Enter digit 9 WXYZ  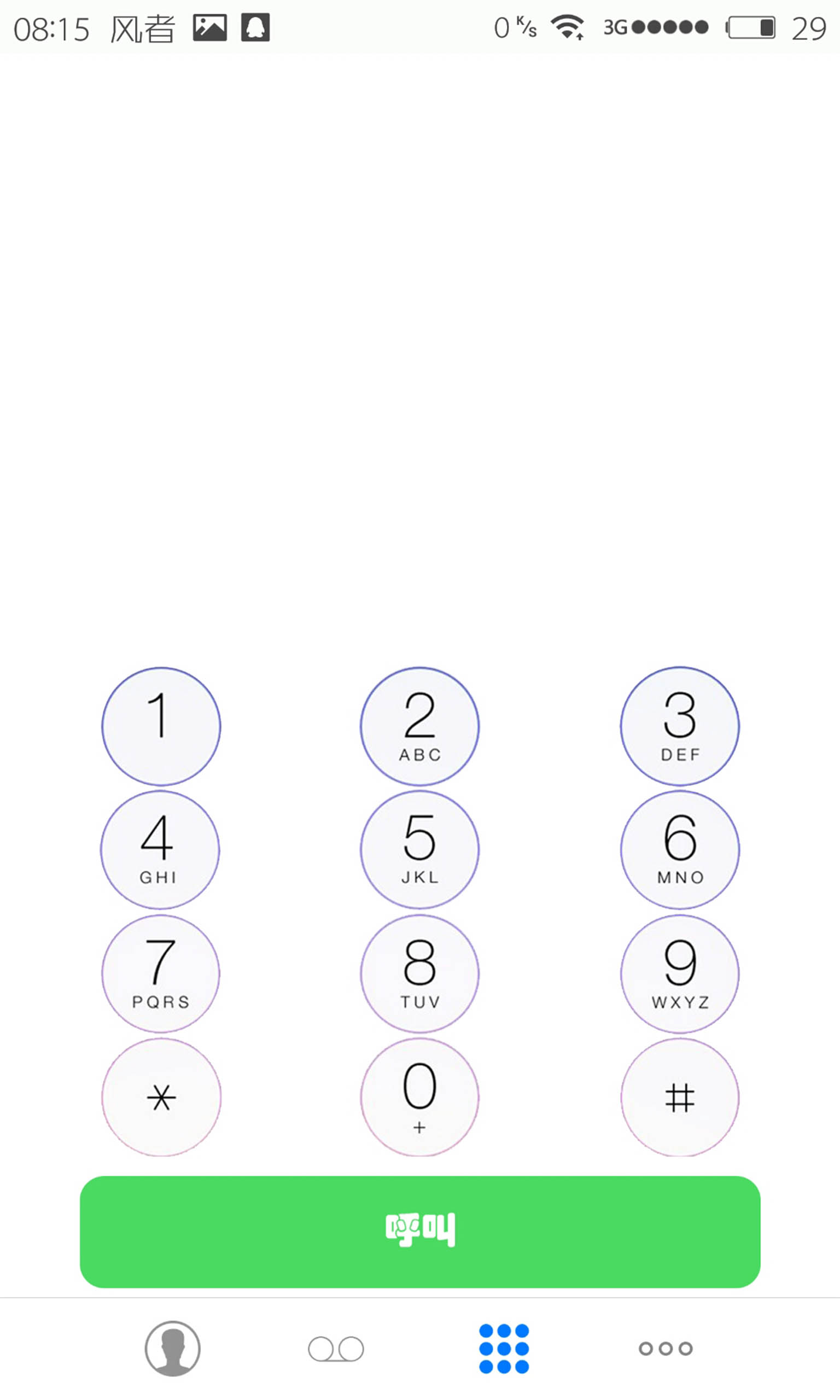[680, 974]
